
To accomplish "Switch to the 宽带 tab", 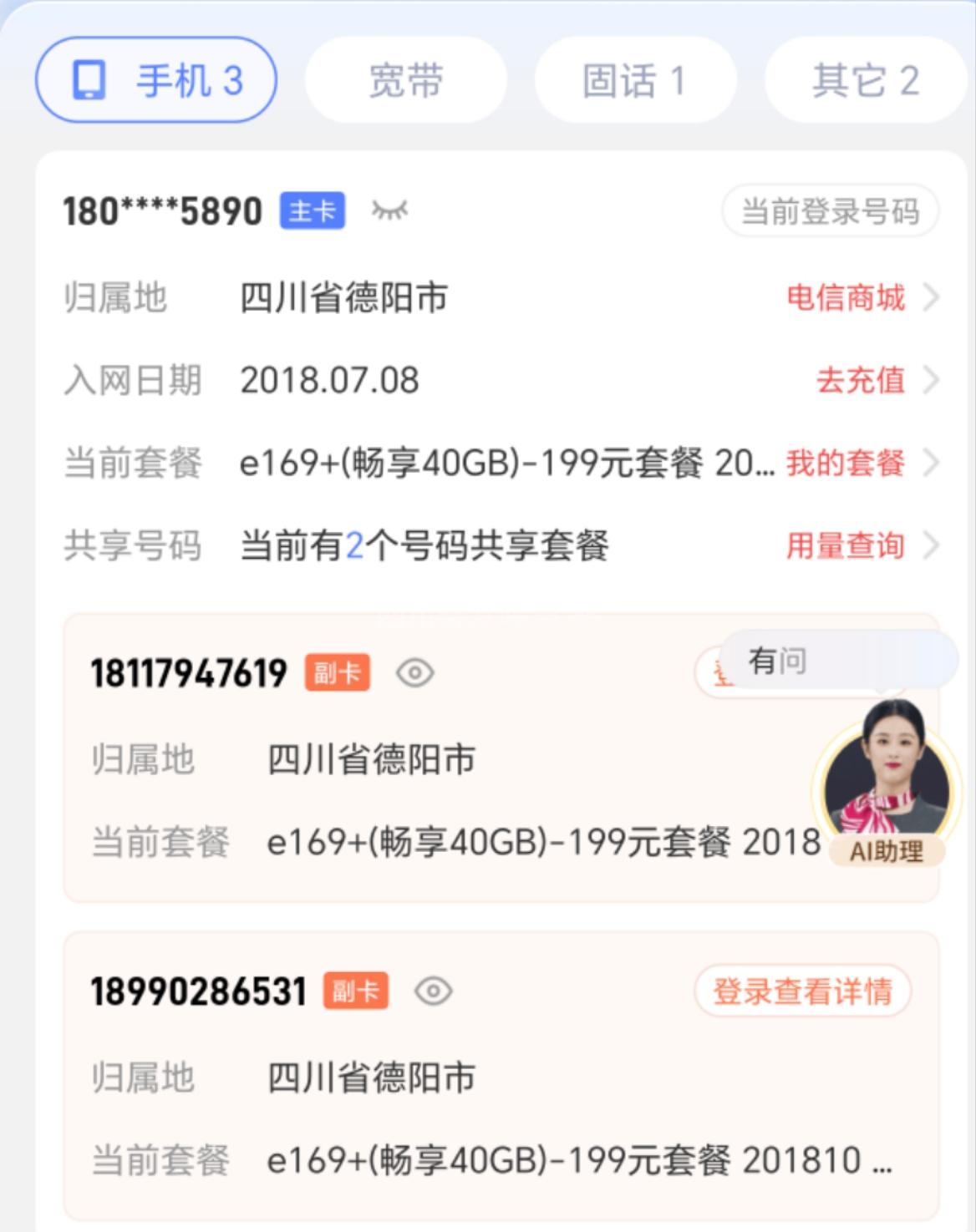I will click(406, 80).
